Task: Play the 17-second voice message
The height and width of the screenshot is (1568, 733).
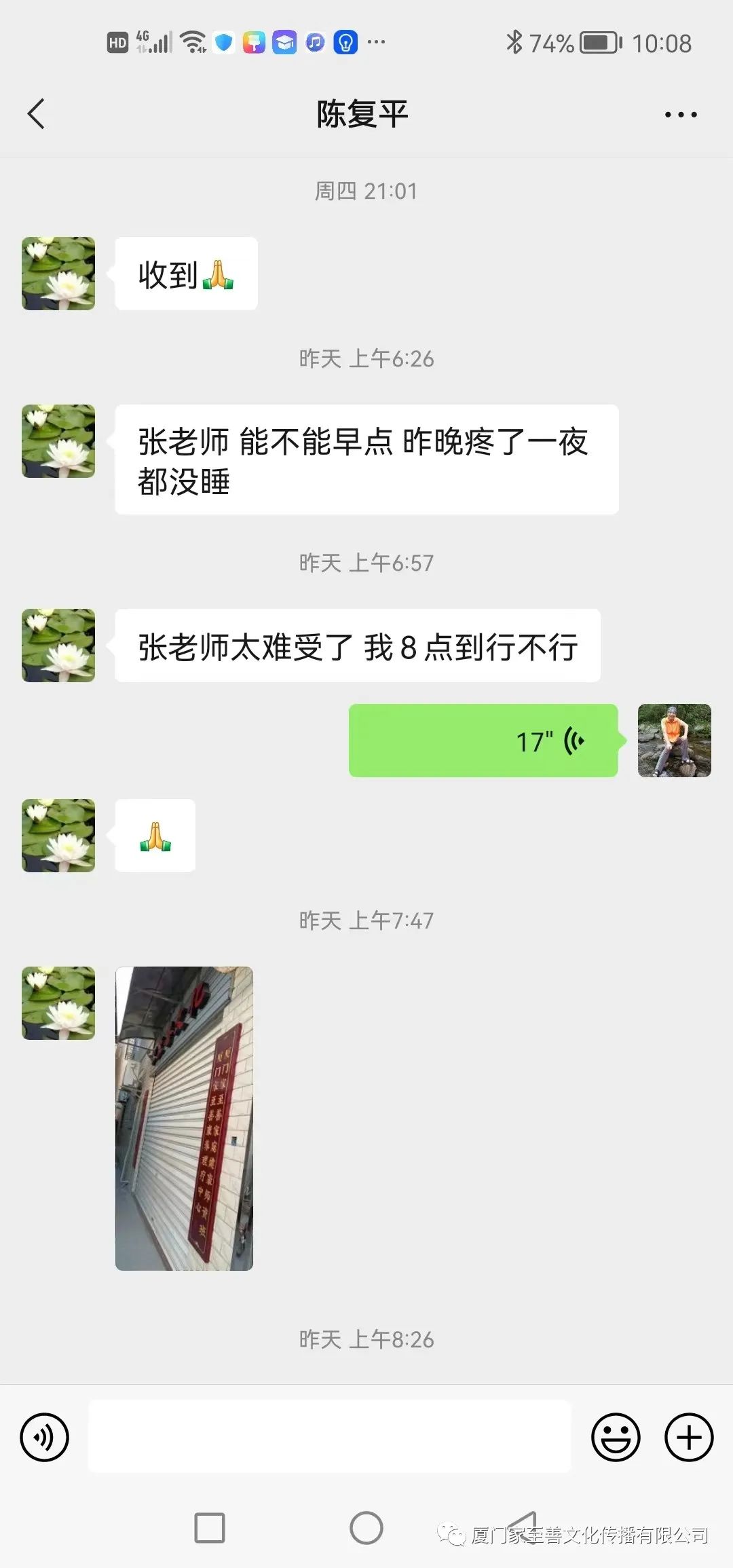Action: 482,741
